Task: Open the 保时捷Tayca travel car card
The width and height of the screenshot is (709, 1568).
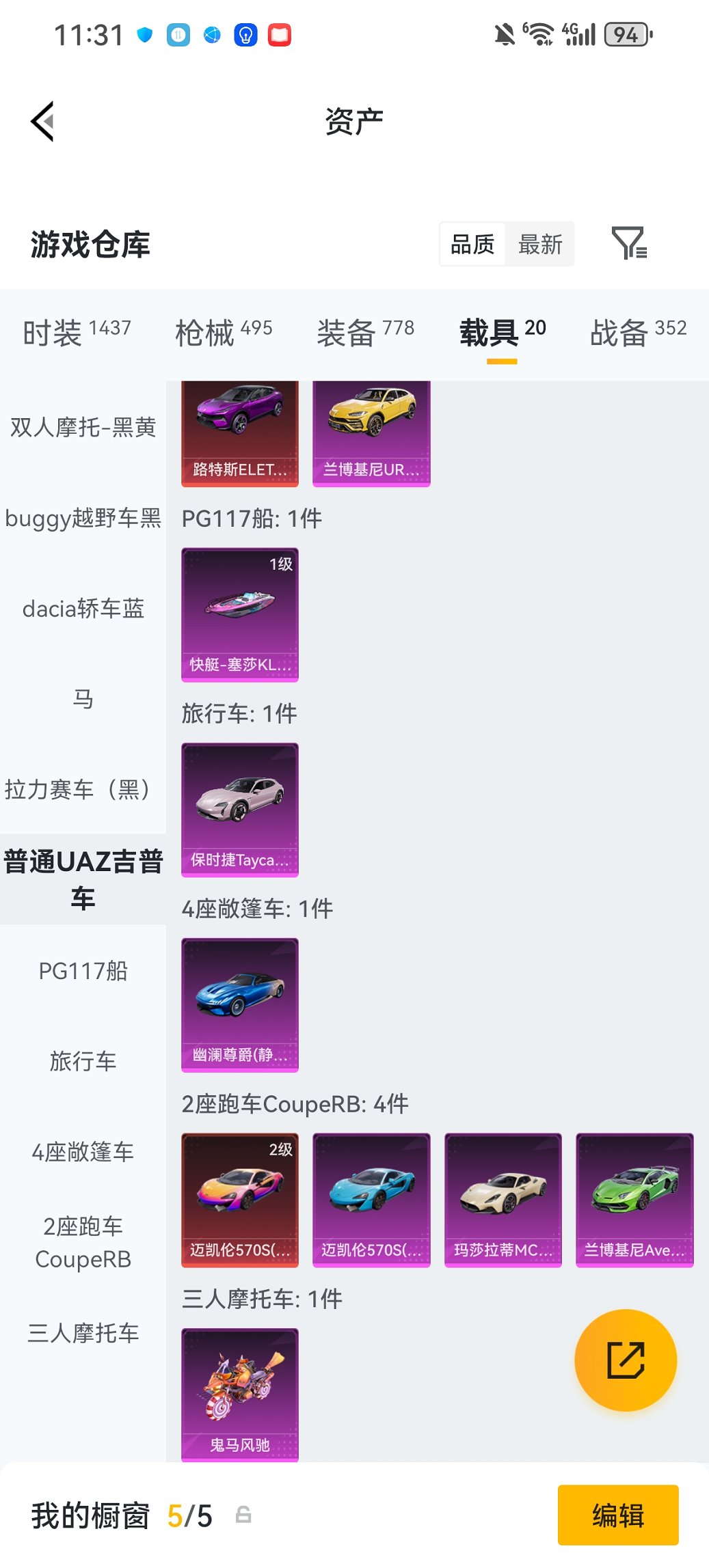Action: 239,808
